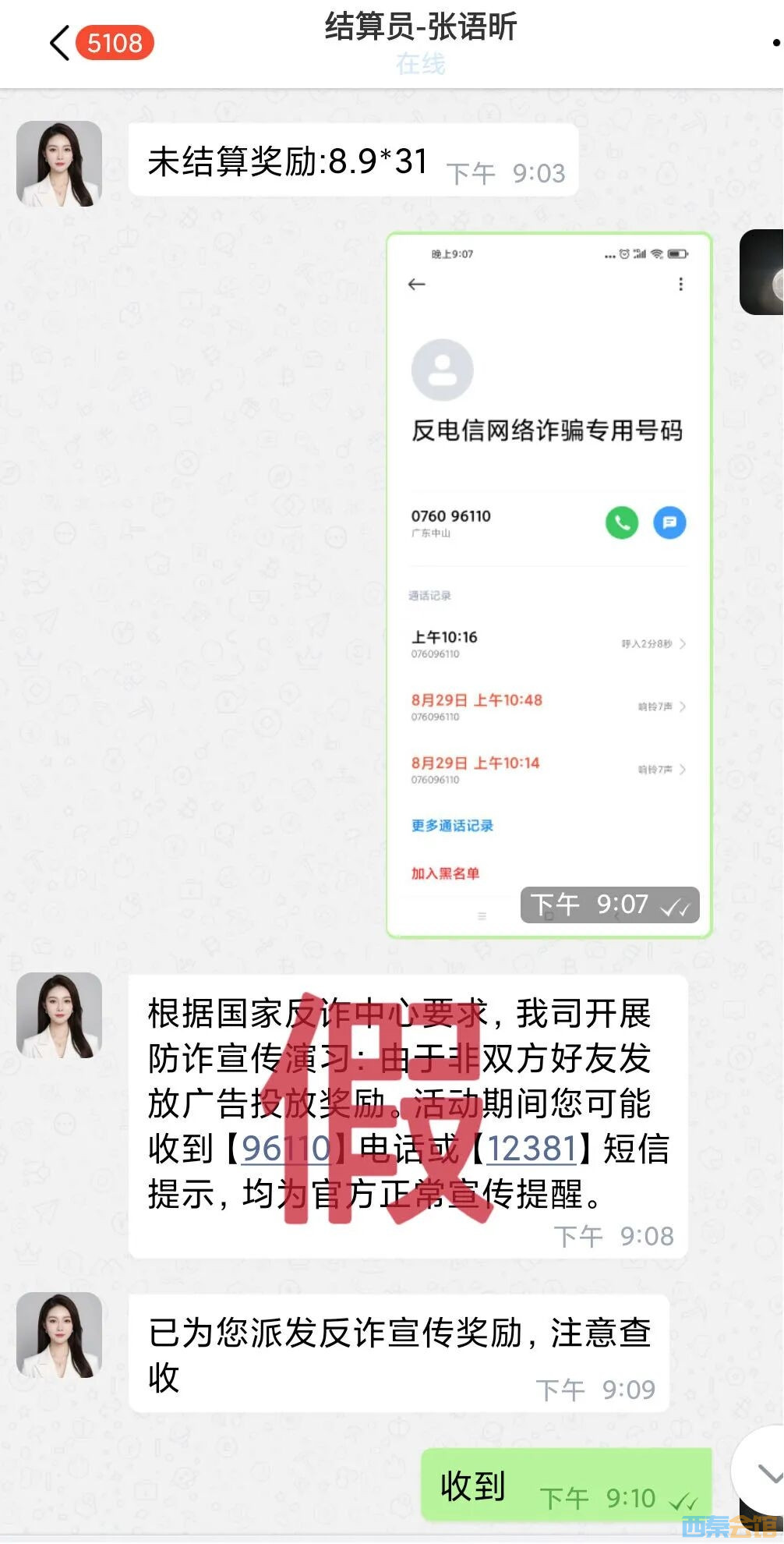The width and height of the screenshot is (784, 1544).
Task: Tap the 12381 number link
Action: click(x=531, y=1149)
